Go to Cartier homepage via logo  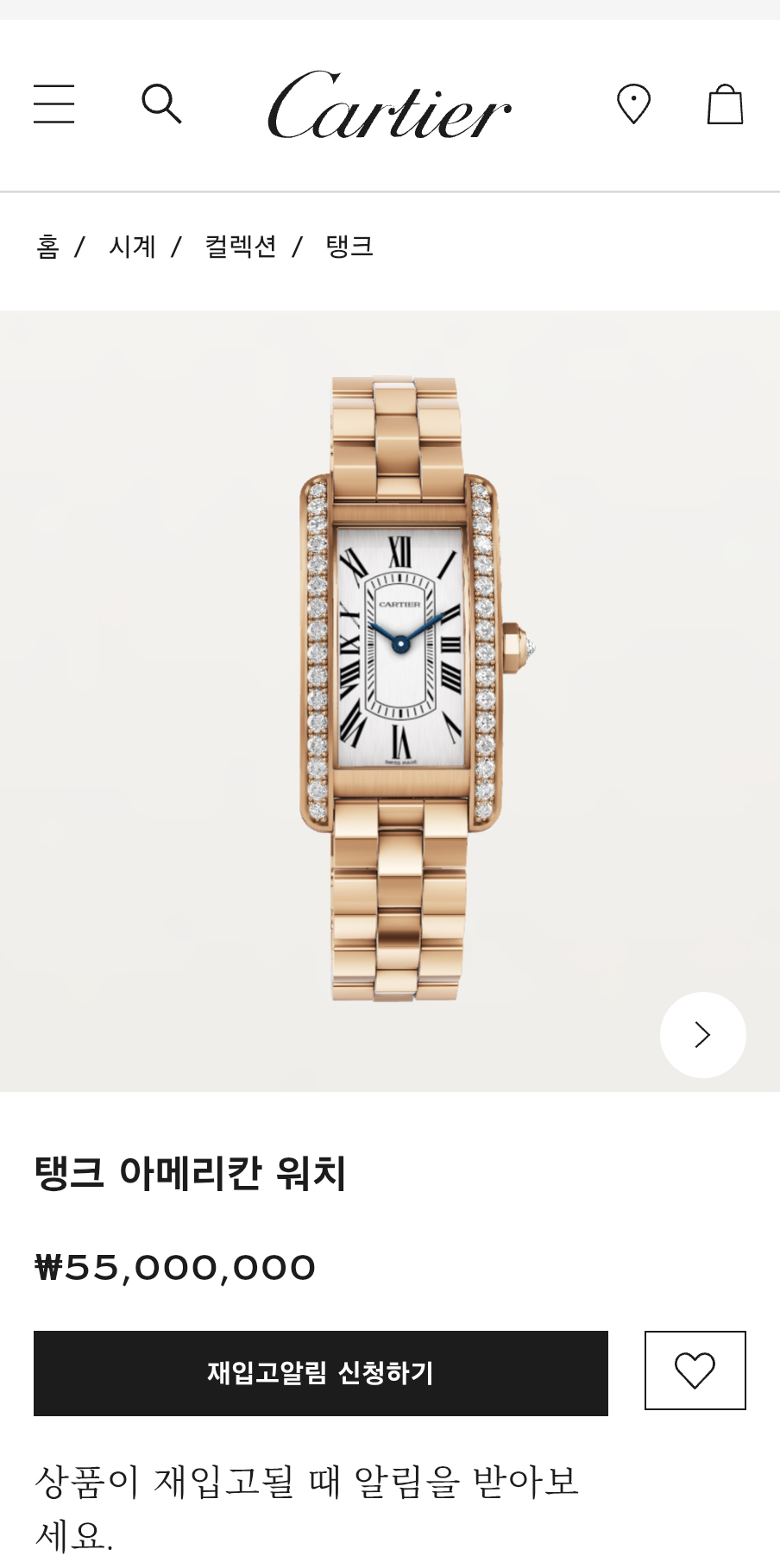pyautogui.click(x=389, y=106)
